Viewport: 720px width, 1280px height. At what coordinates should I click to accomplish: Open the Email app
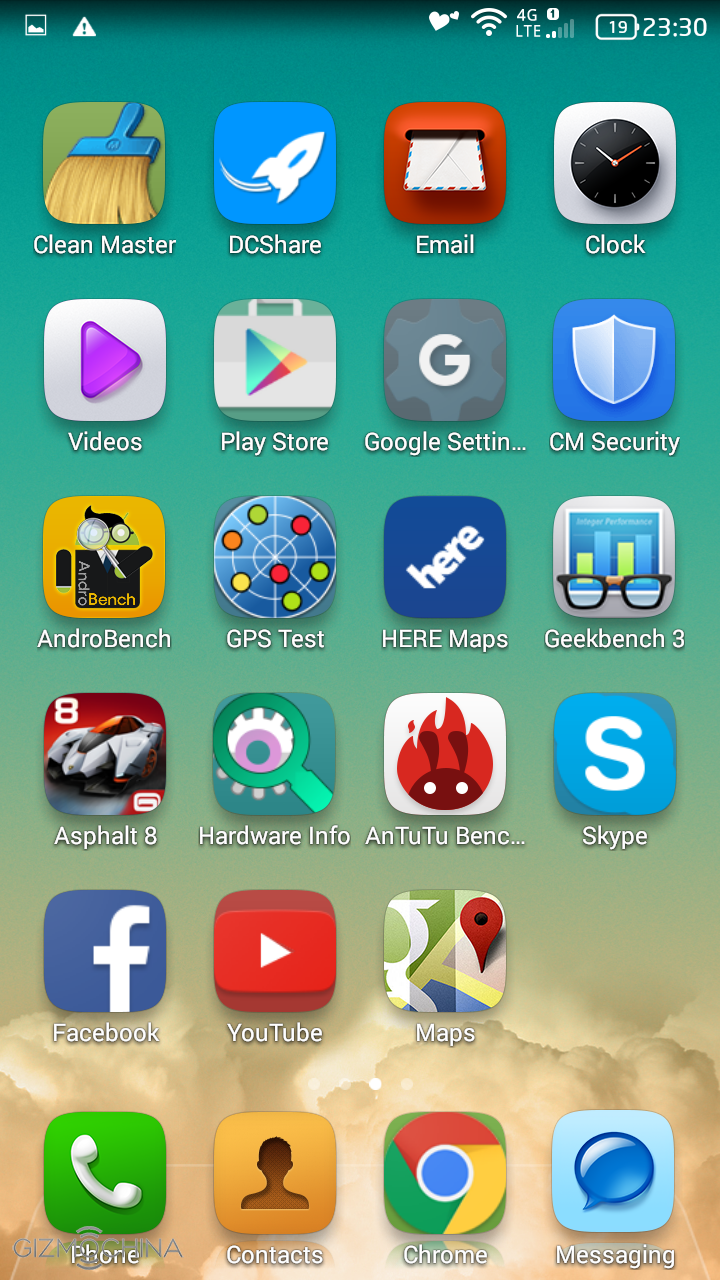tap(445, 163)
